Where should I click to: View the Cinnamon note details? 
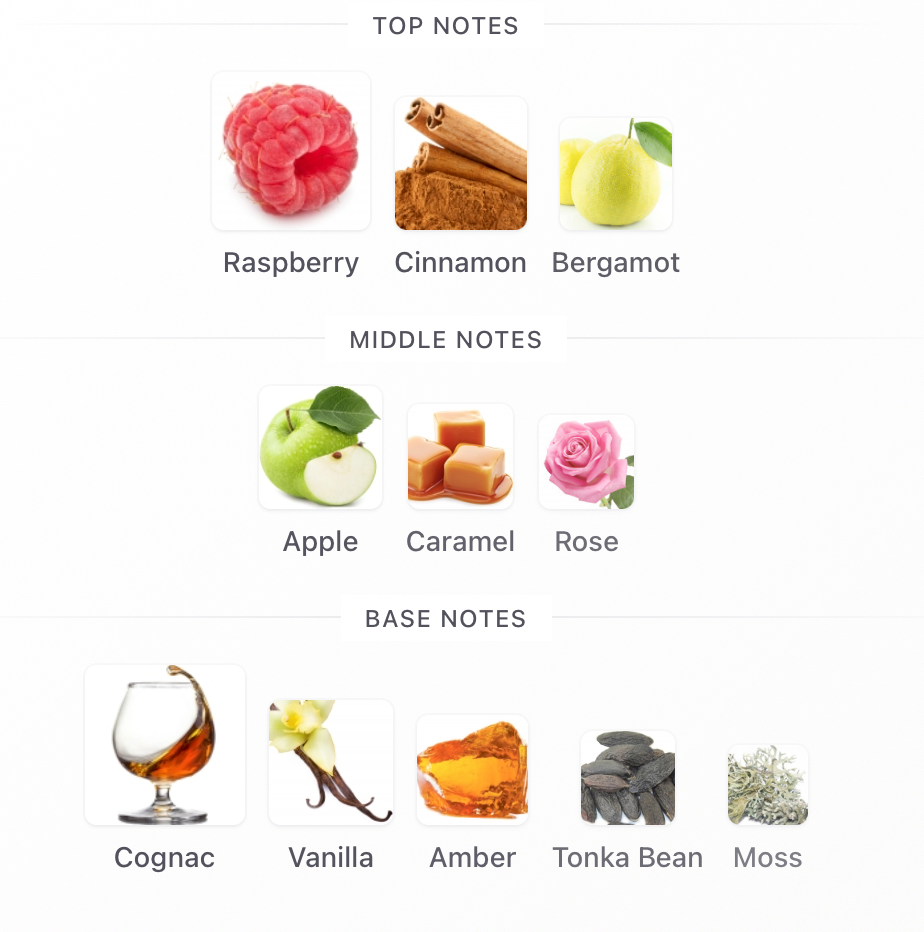point(460,164)
